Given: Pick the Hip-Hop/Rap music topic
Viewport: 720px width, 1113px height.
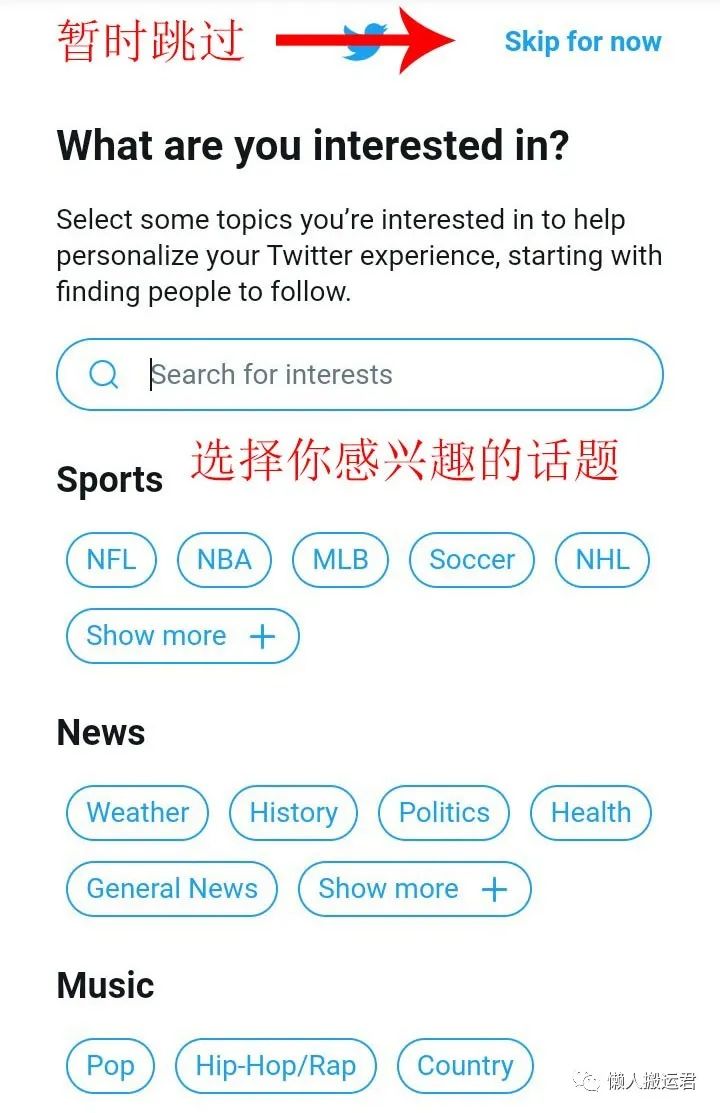Looking at the screenshot, I should point(276,1066).
